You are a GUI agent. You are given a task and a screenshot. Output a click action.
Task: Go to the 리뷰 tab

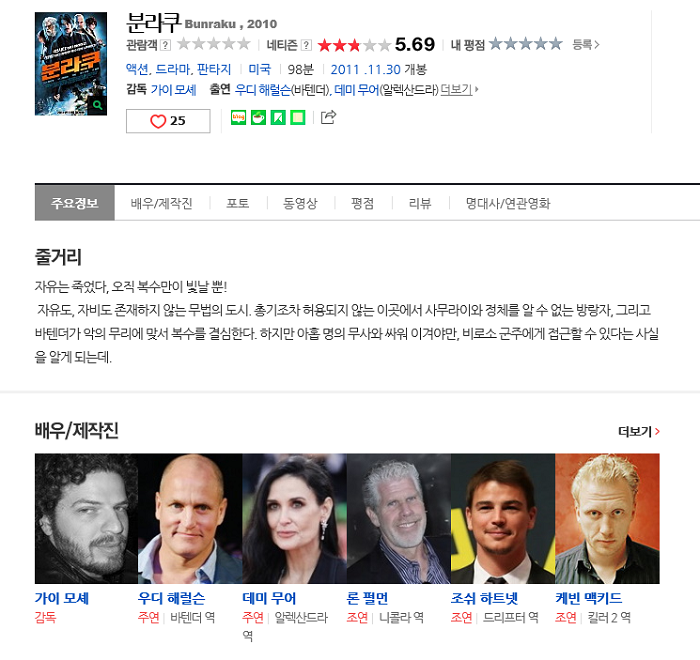click(x=420, y=203)
